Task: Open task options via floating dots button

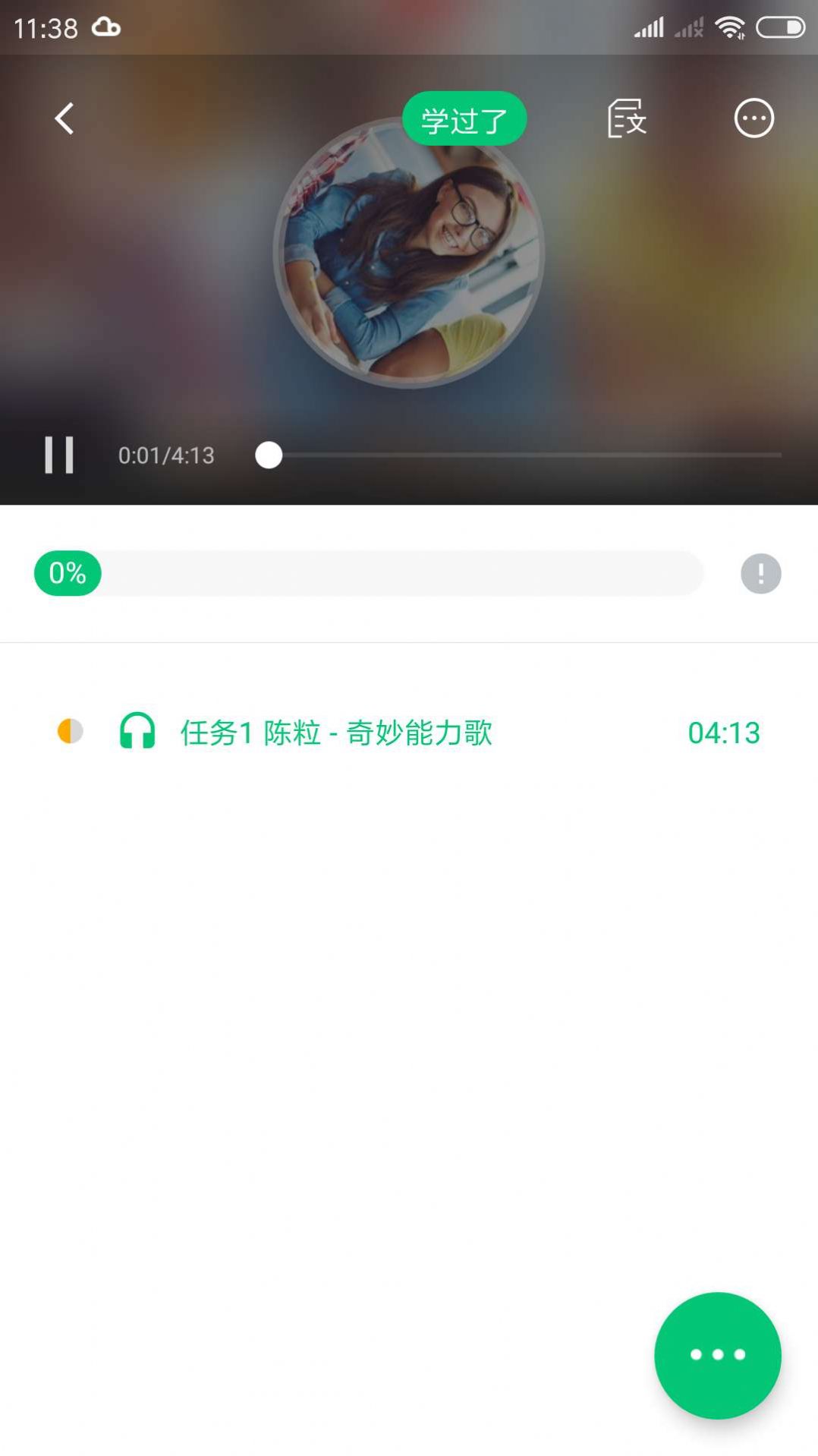Action: coord(716,1357)
